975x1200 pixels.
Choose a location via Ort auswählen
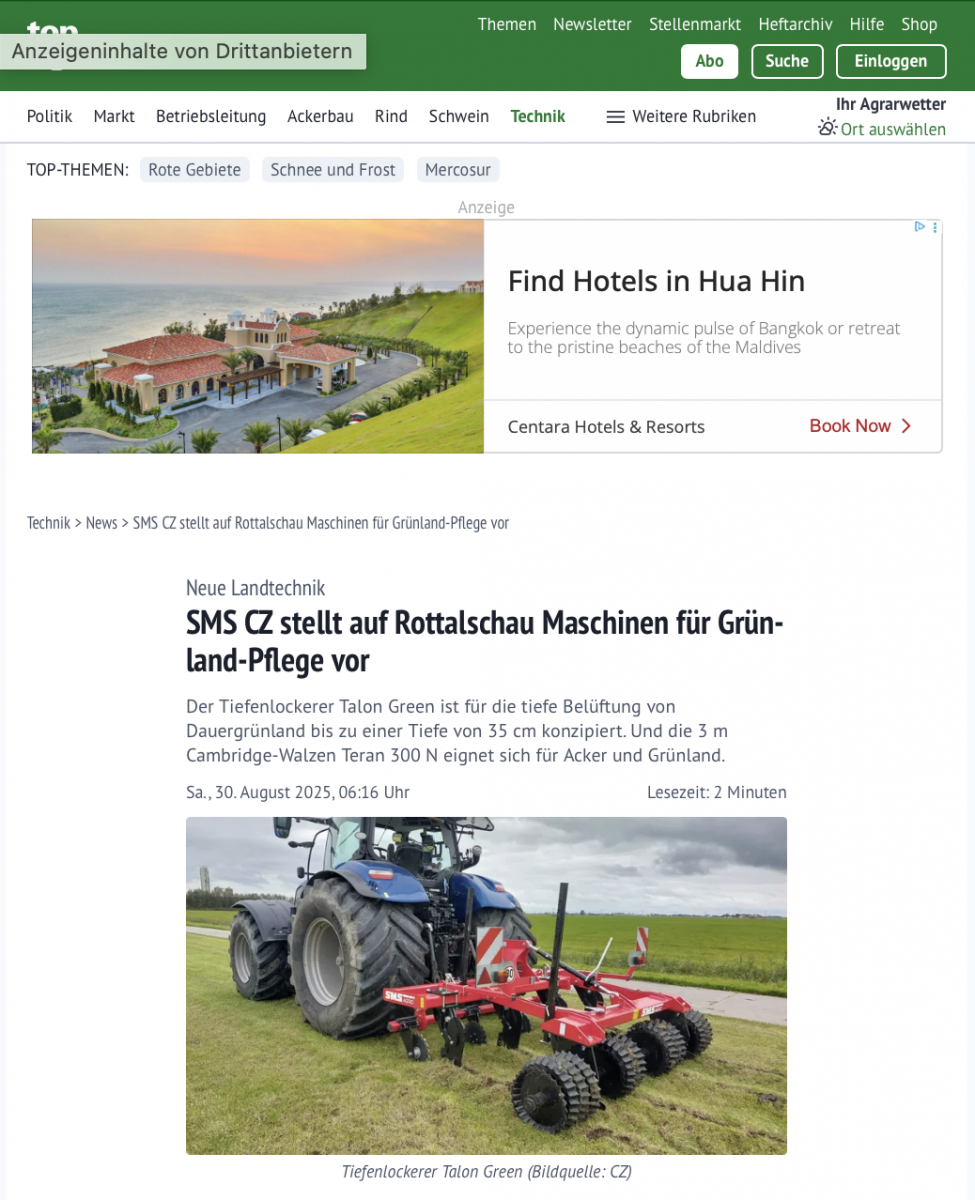892,129
